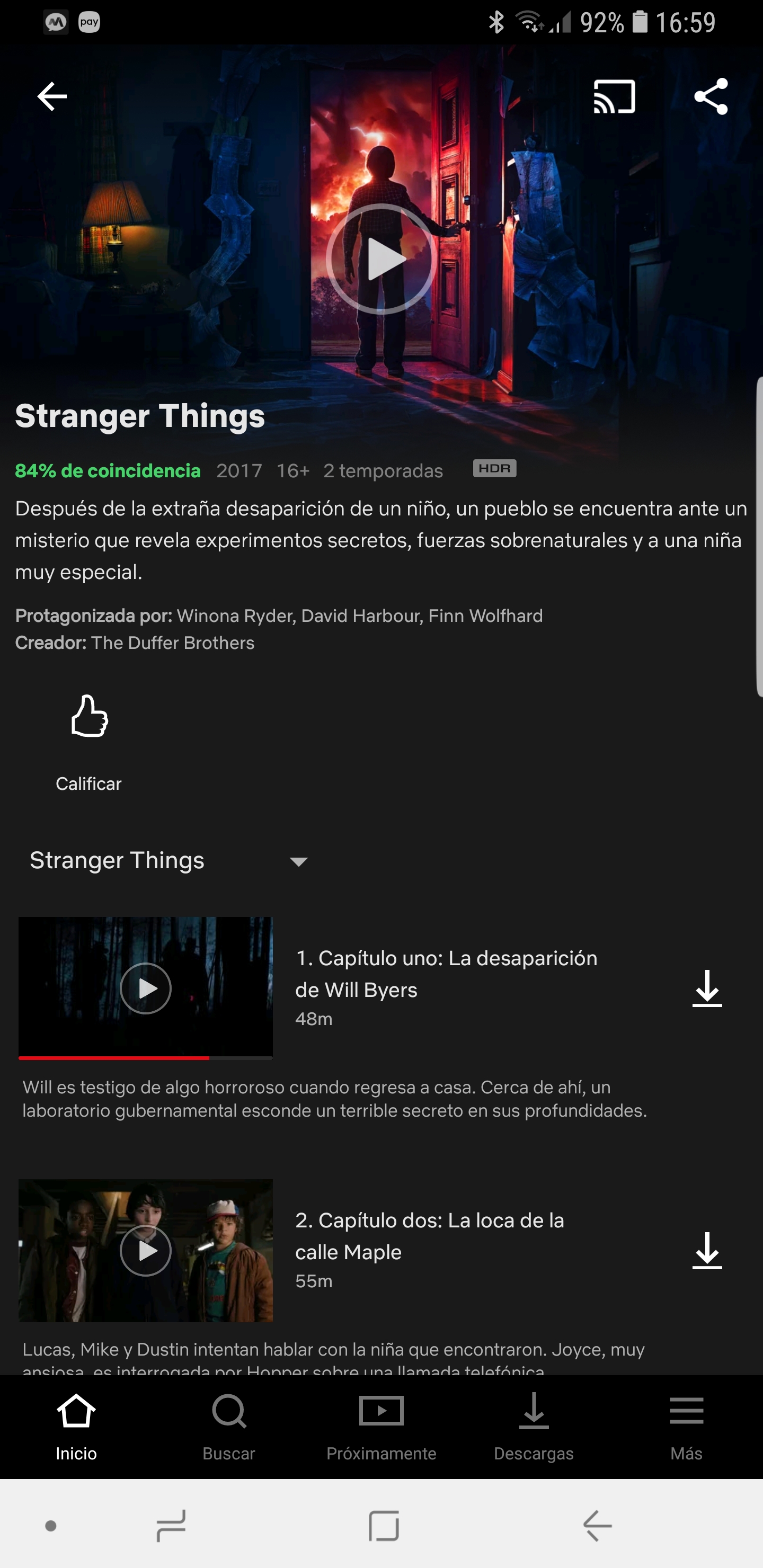This screenshot has width=763, height=1568.
Task: Go back using the top arrow
Action: (52, 96)
